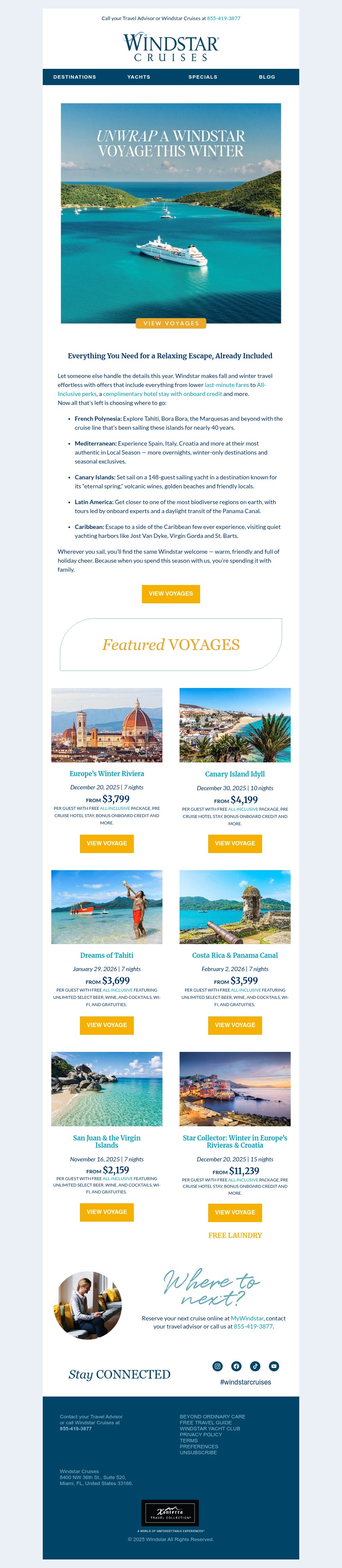View voyage for Costa Rica & Panama Canal

pyautogui.click(x=235, y=1025)
